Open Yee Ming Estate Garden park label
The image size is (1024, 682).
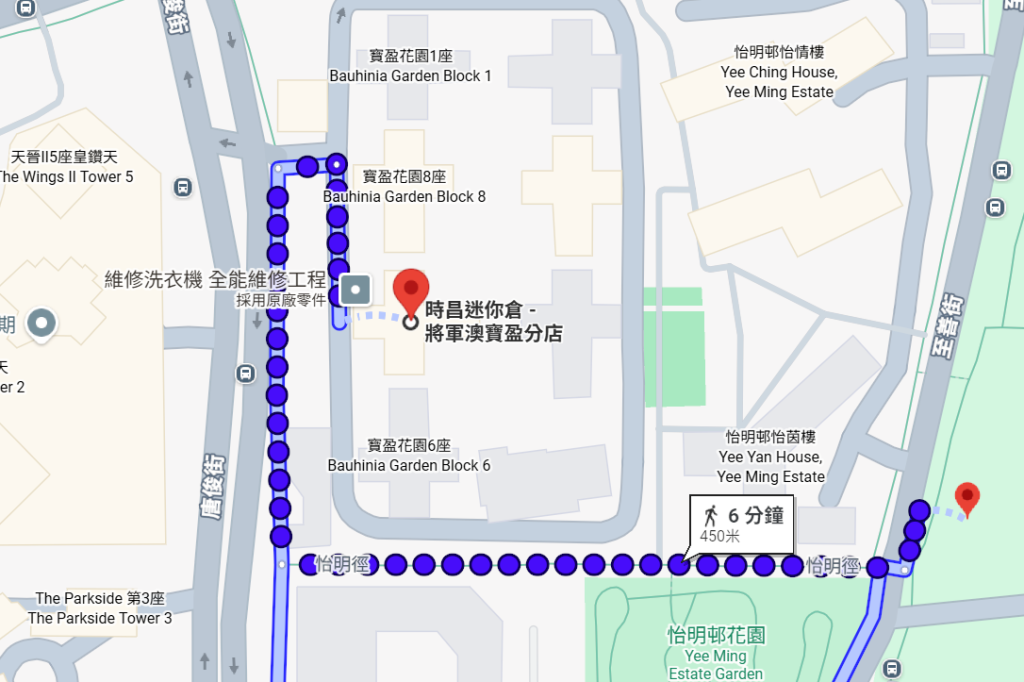[716, 653]
